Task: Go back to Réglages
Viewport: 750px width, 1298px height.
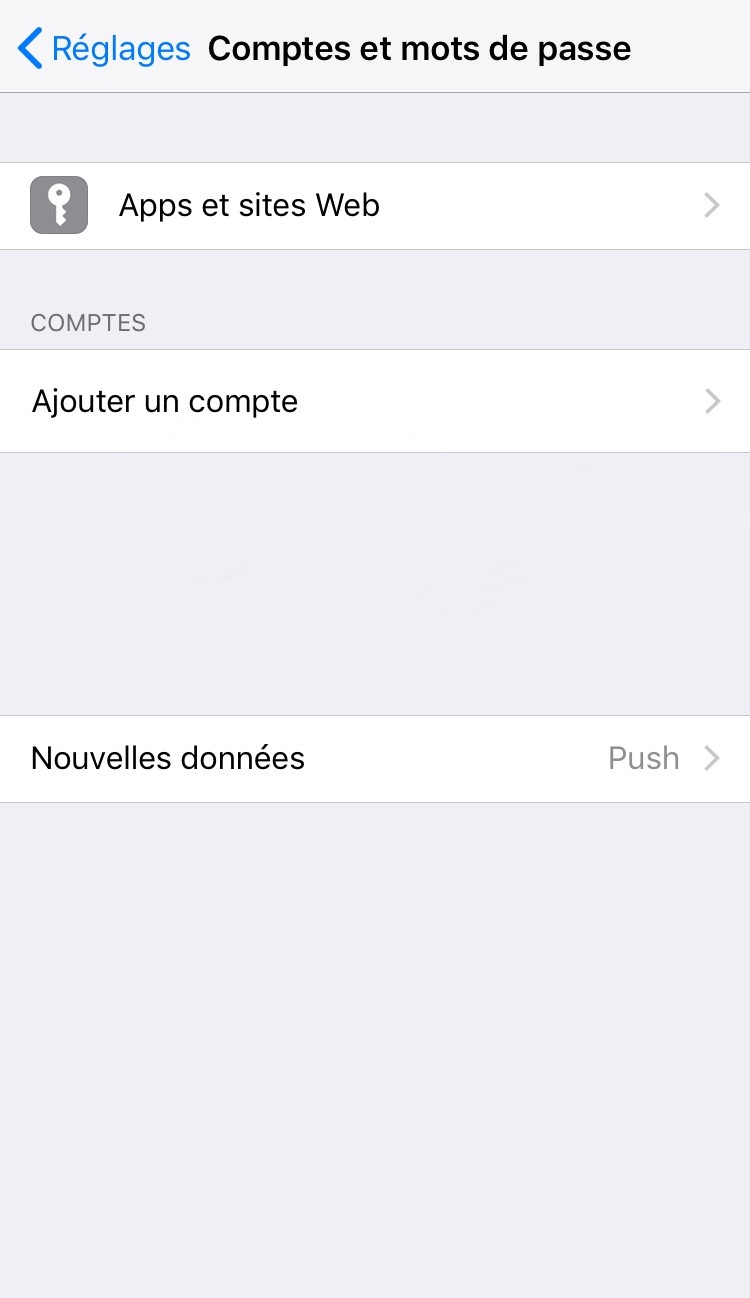Action: point(104,48)
